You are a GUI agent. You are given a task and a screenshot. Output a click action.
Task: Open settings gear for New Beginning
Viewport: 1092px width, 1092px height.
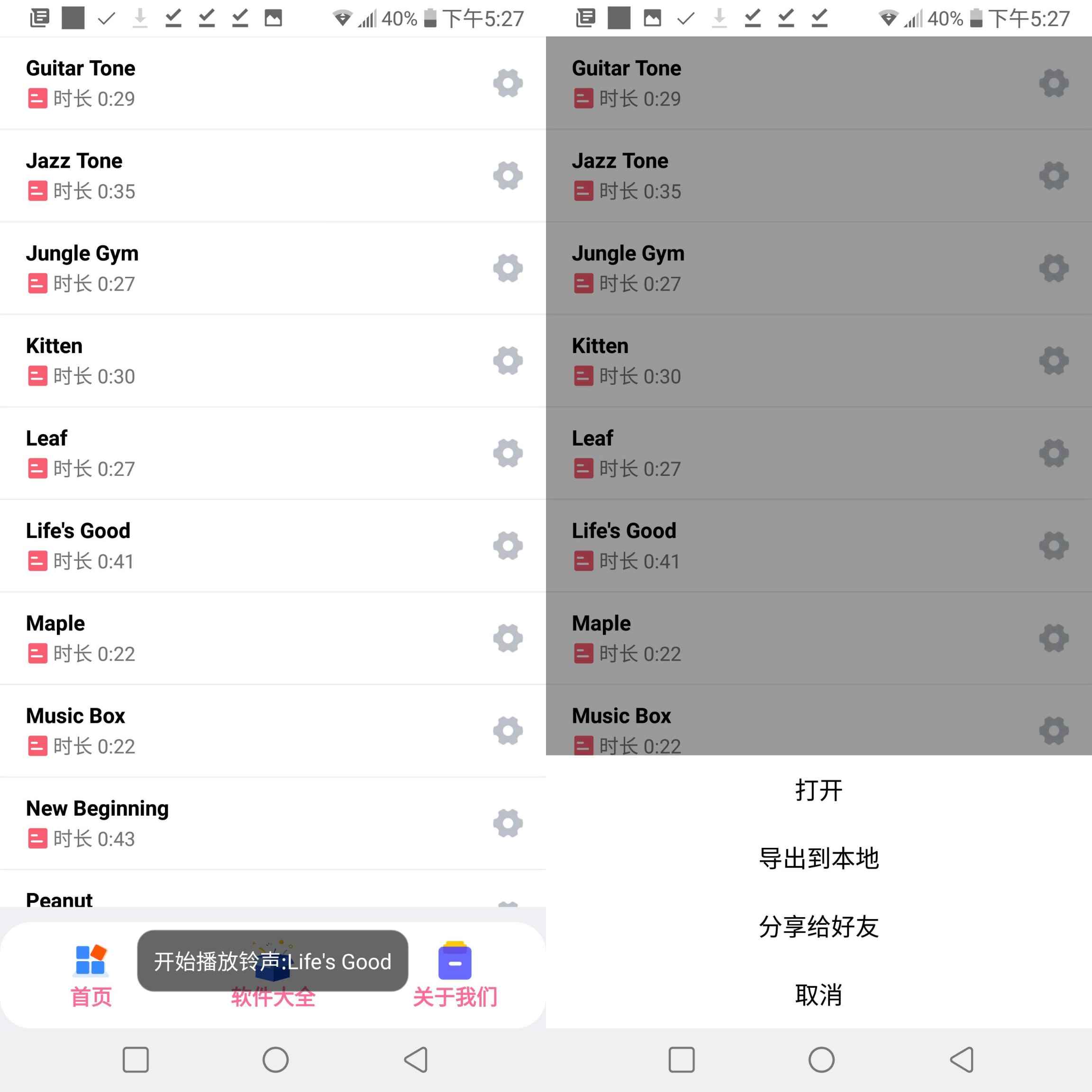(x=508, y=823)
